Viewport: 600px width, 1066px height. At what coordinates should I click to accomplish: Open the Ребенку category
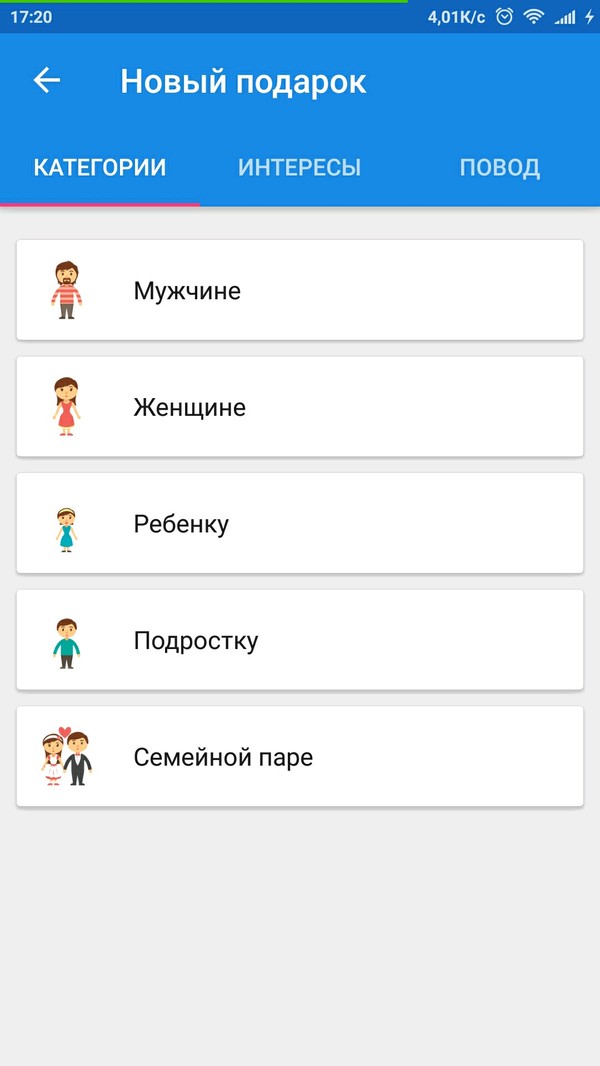299,524
